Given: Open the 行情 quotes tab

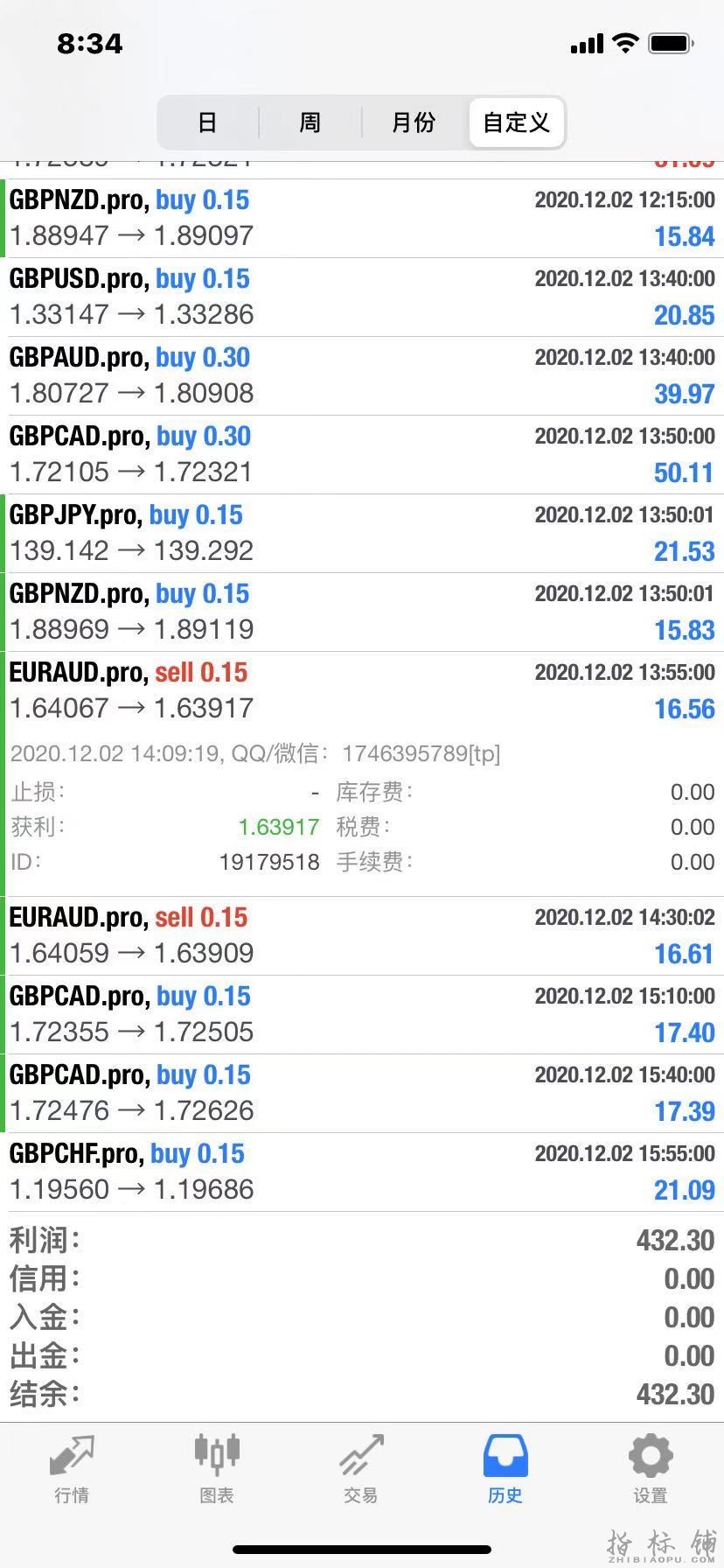Looking at the screenshot, I should click(x=72, y=1470).
